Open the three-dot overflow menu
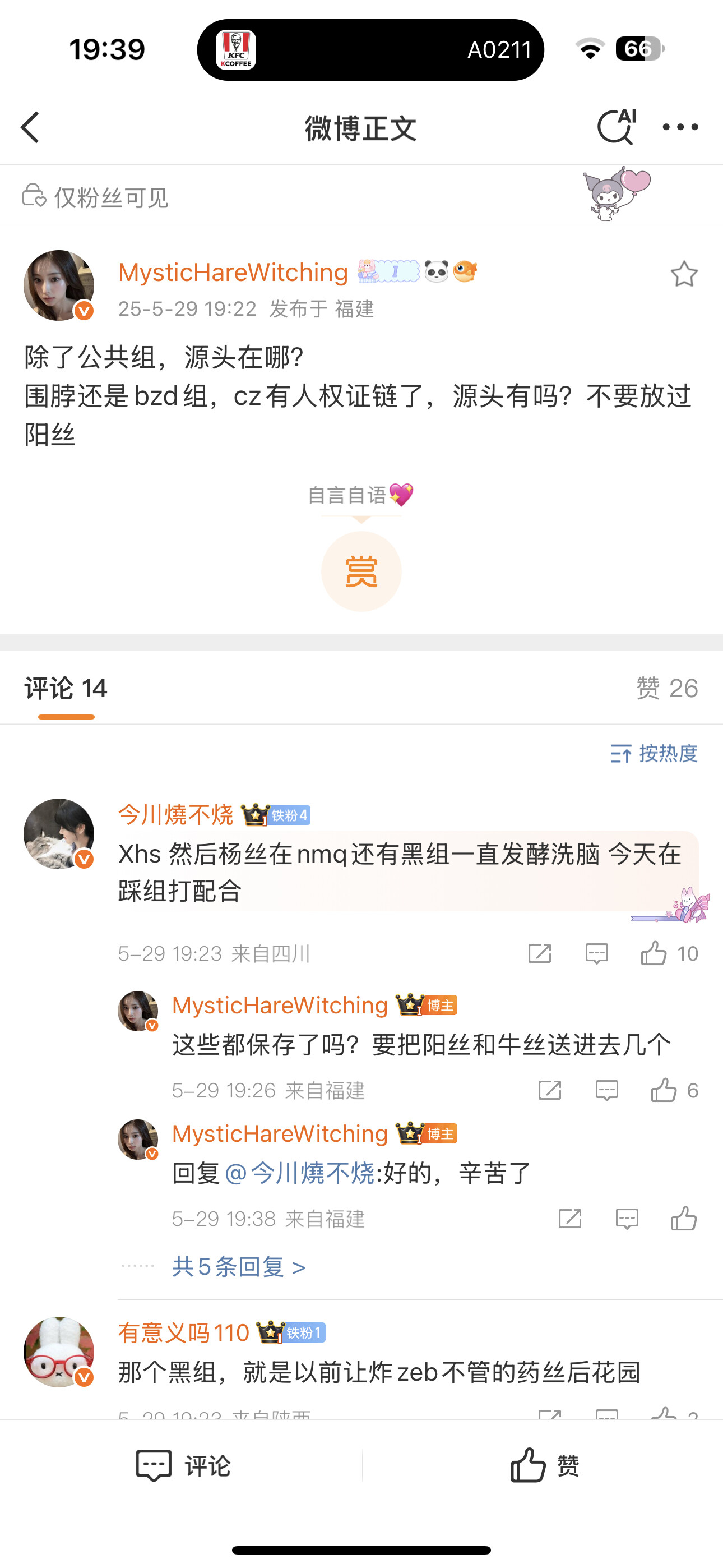The width and height of the screenshot is (723, 1568). (680, 127)
